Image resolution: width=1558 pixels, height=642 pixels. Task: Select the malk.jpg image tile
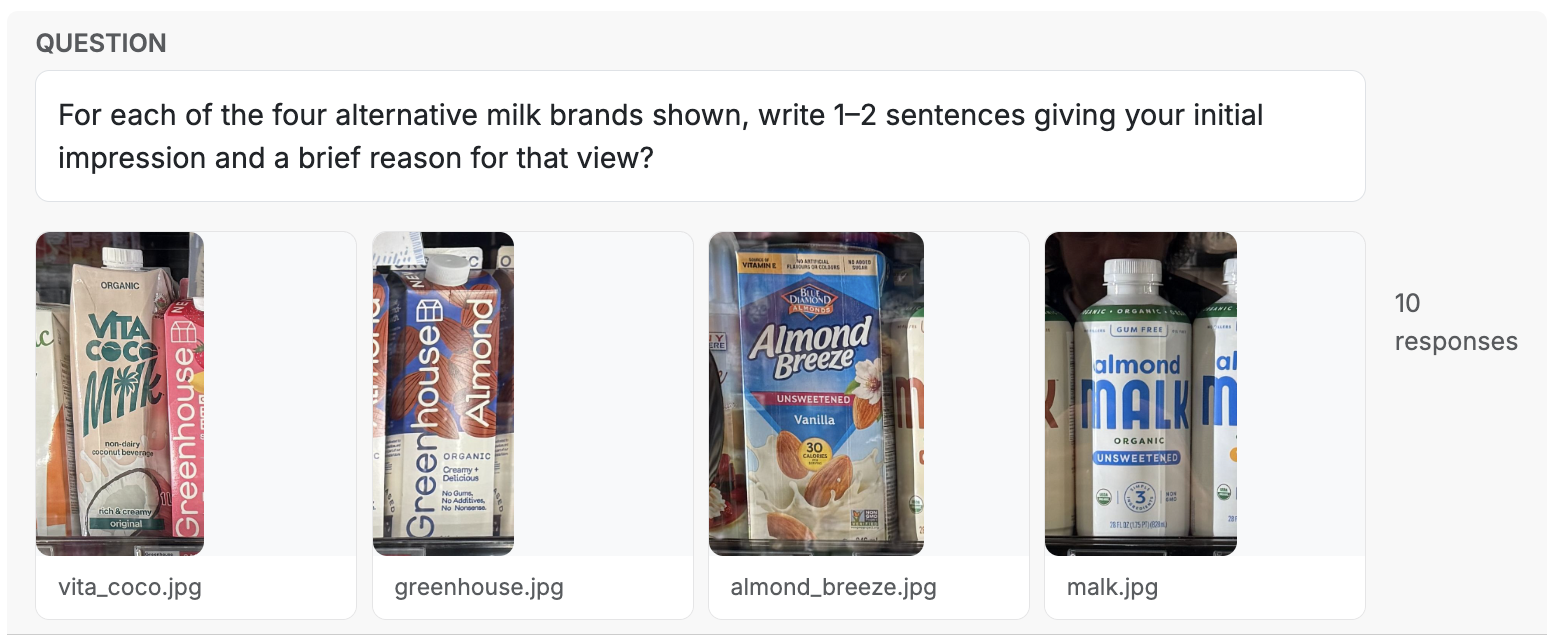click(x=1140, y=394)
